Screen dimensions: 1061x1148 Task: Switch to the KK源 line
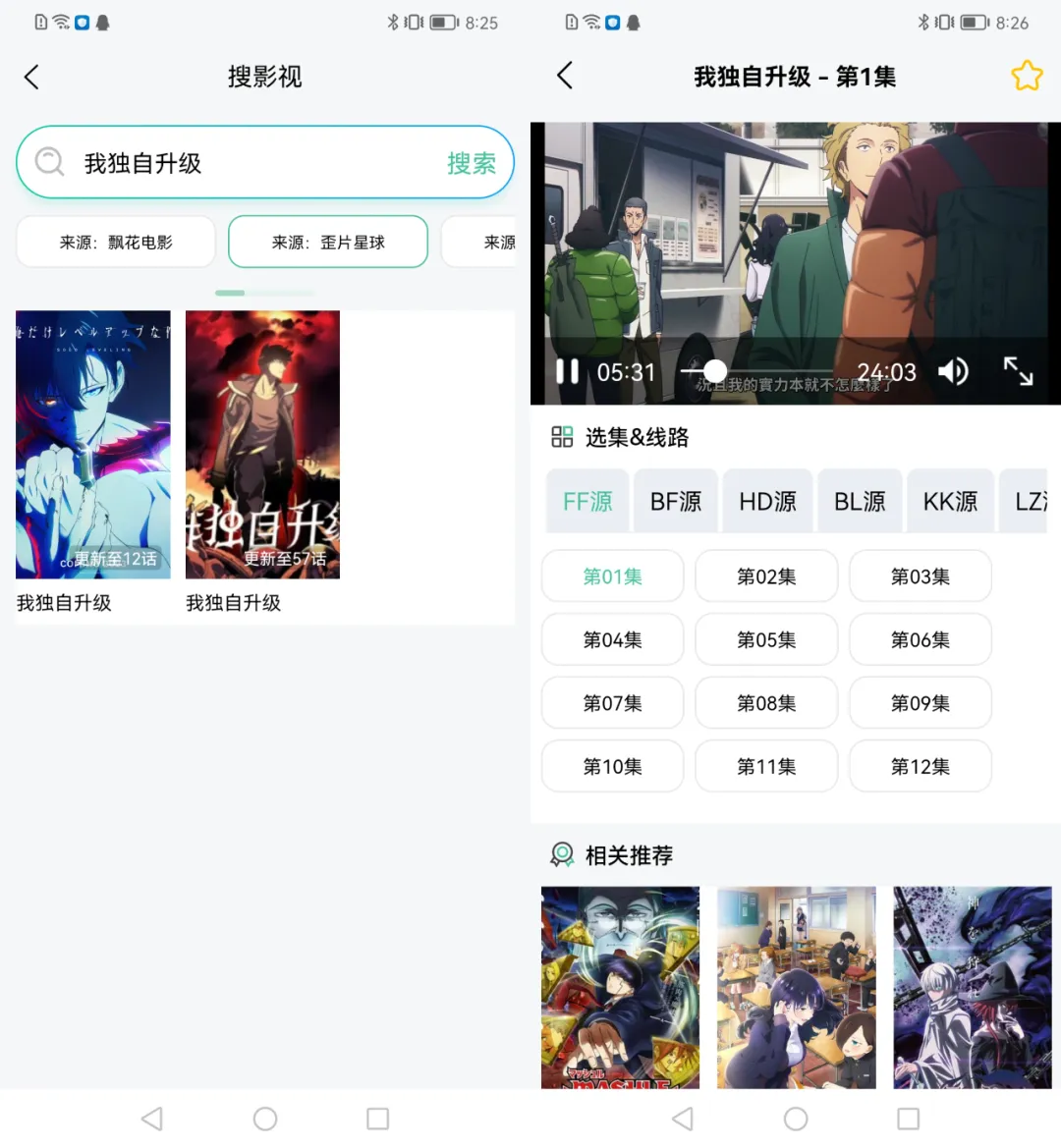[950, 502]
